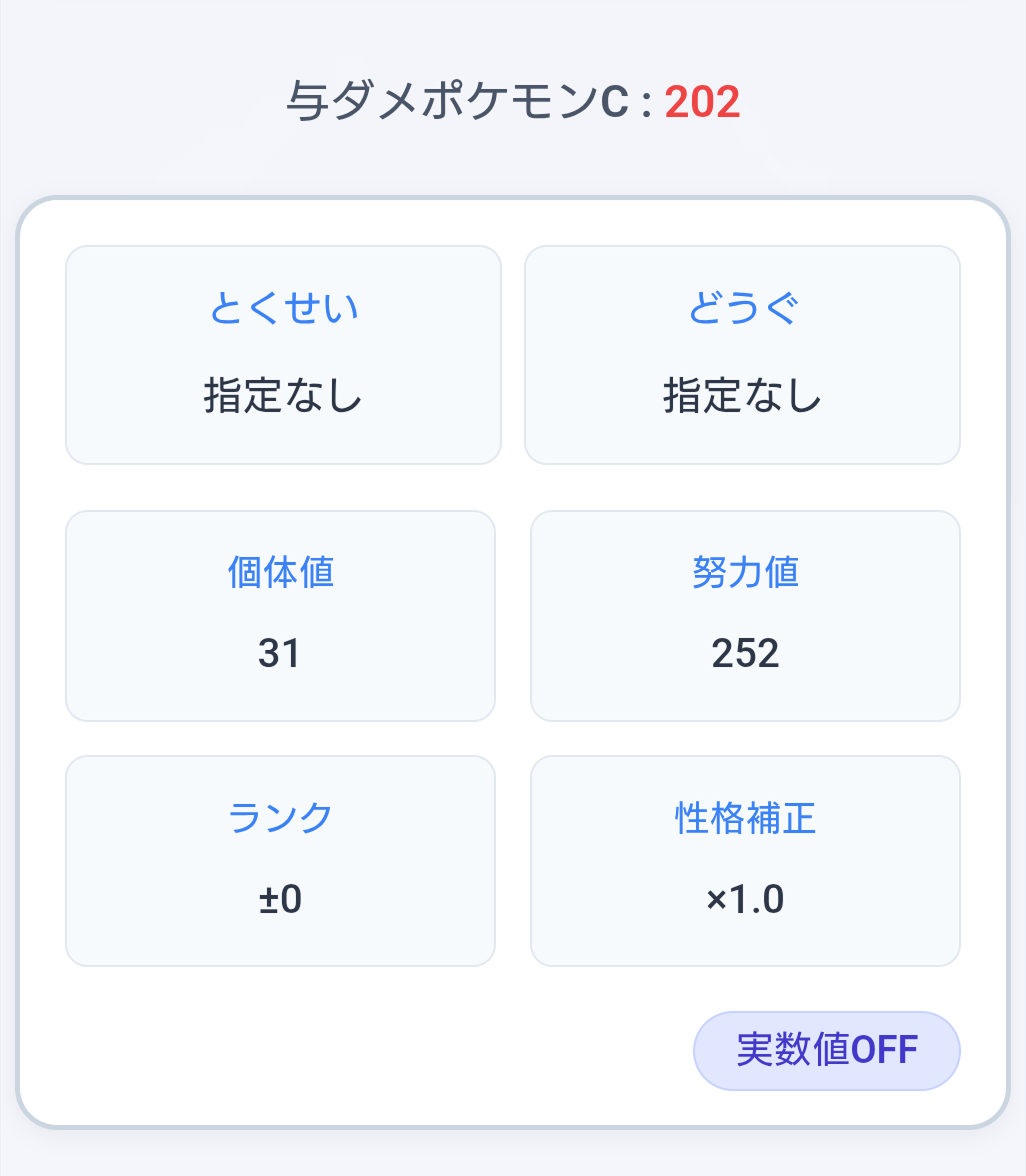Click the nature modifier ×1.0
The height and width of the screenshot is (1176, 1026).
(744, 899)
